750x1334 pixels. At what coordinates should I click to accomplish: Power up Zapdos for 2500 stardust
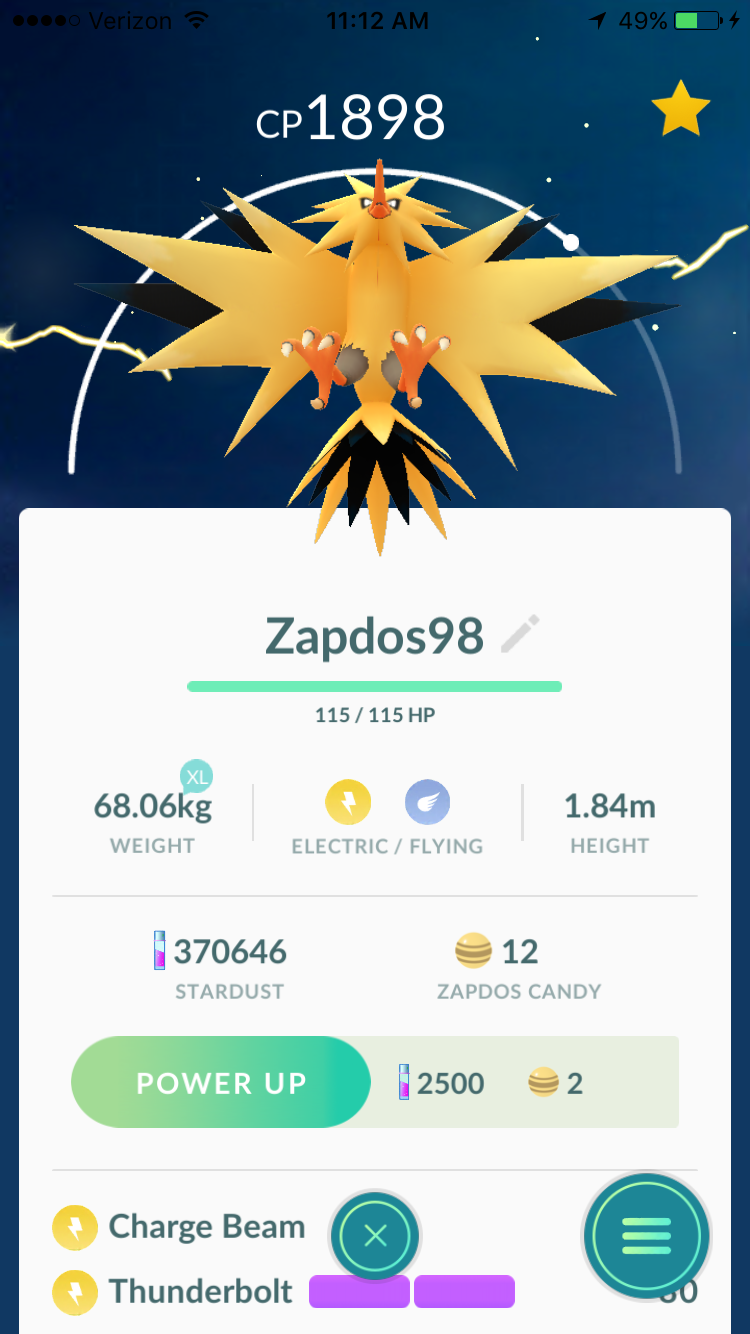click(x=221, y=1082)
